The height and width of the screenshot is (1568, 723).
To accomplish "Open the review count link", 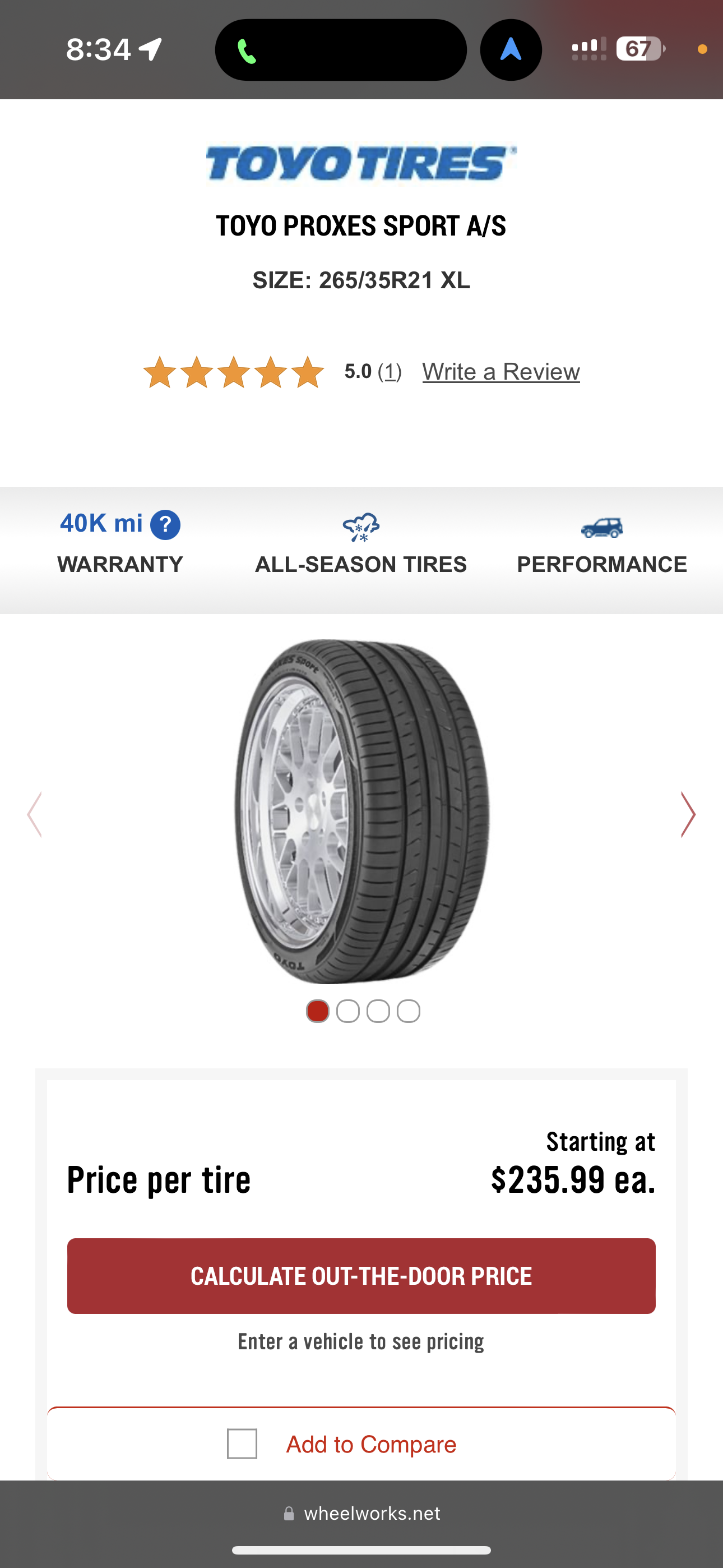I will [x=390, y=371].
